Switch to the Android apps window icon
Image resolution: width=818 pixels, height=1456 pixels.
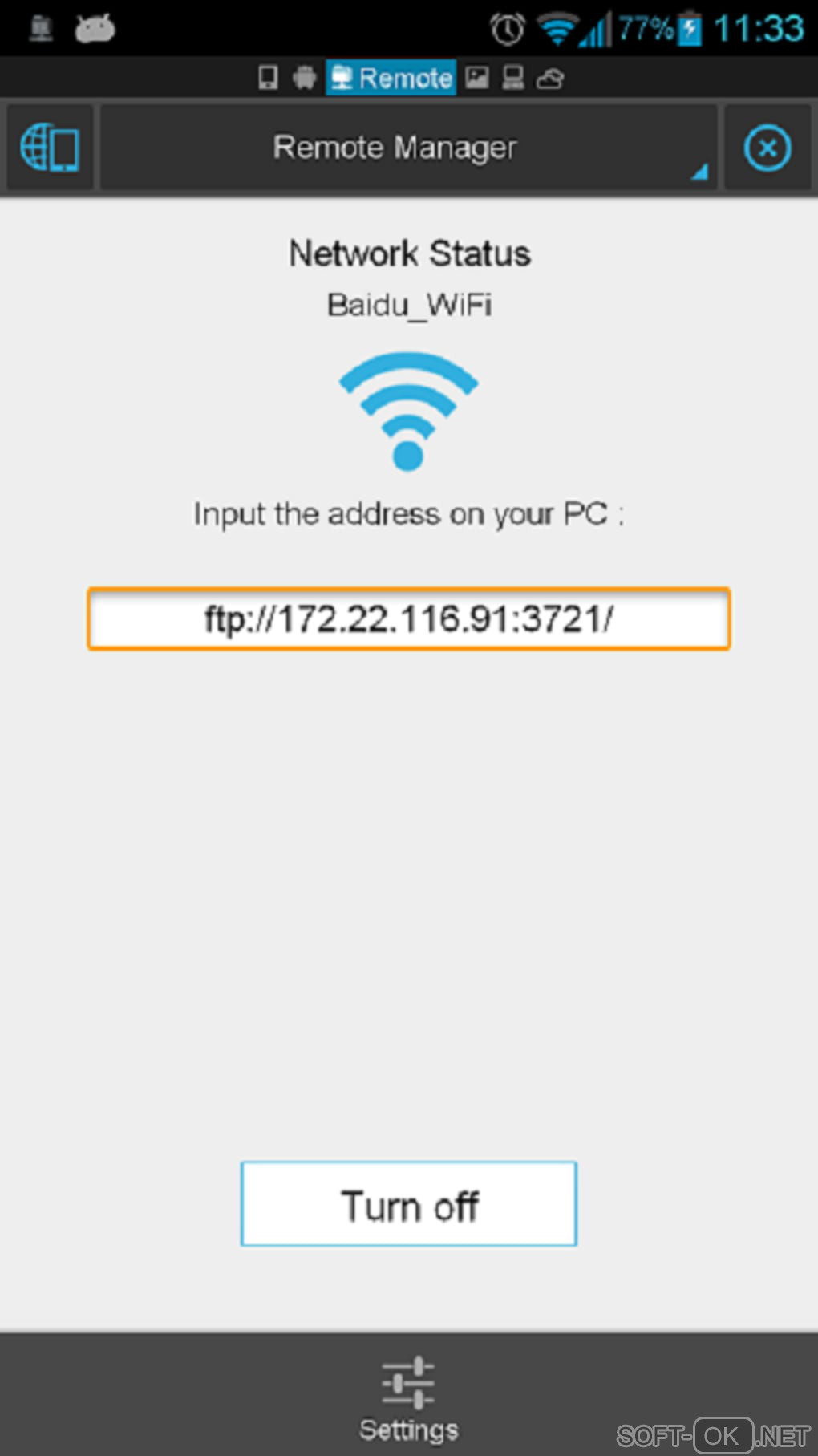click(x=305, y=78)
